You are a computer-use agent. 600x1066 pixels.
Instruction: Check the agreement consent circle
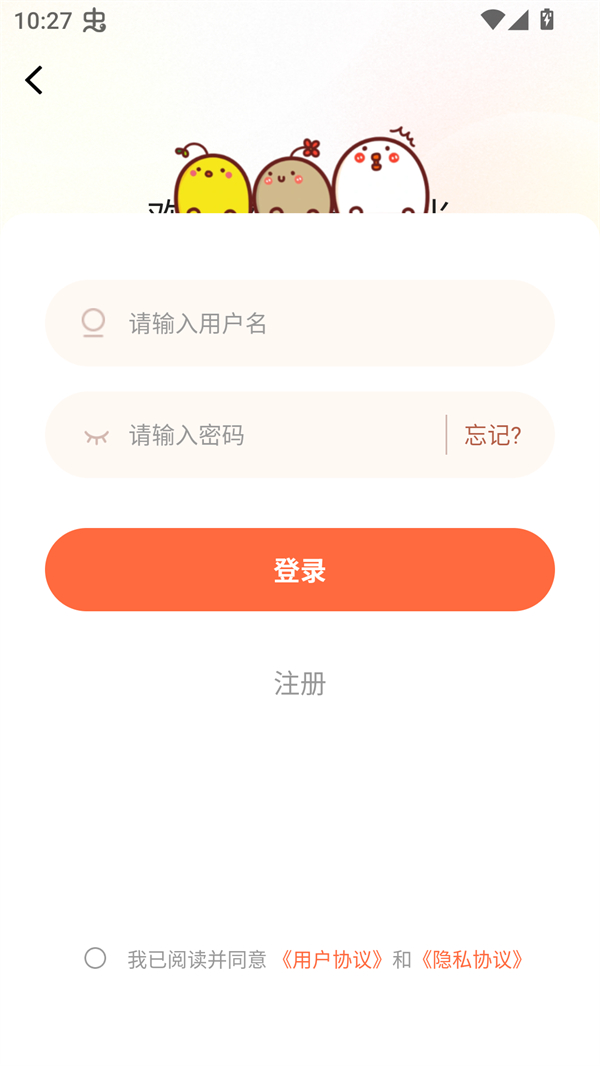95,958
